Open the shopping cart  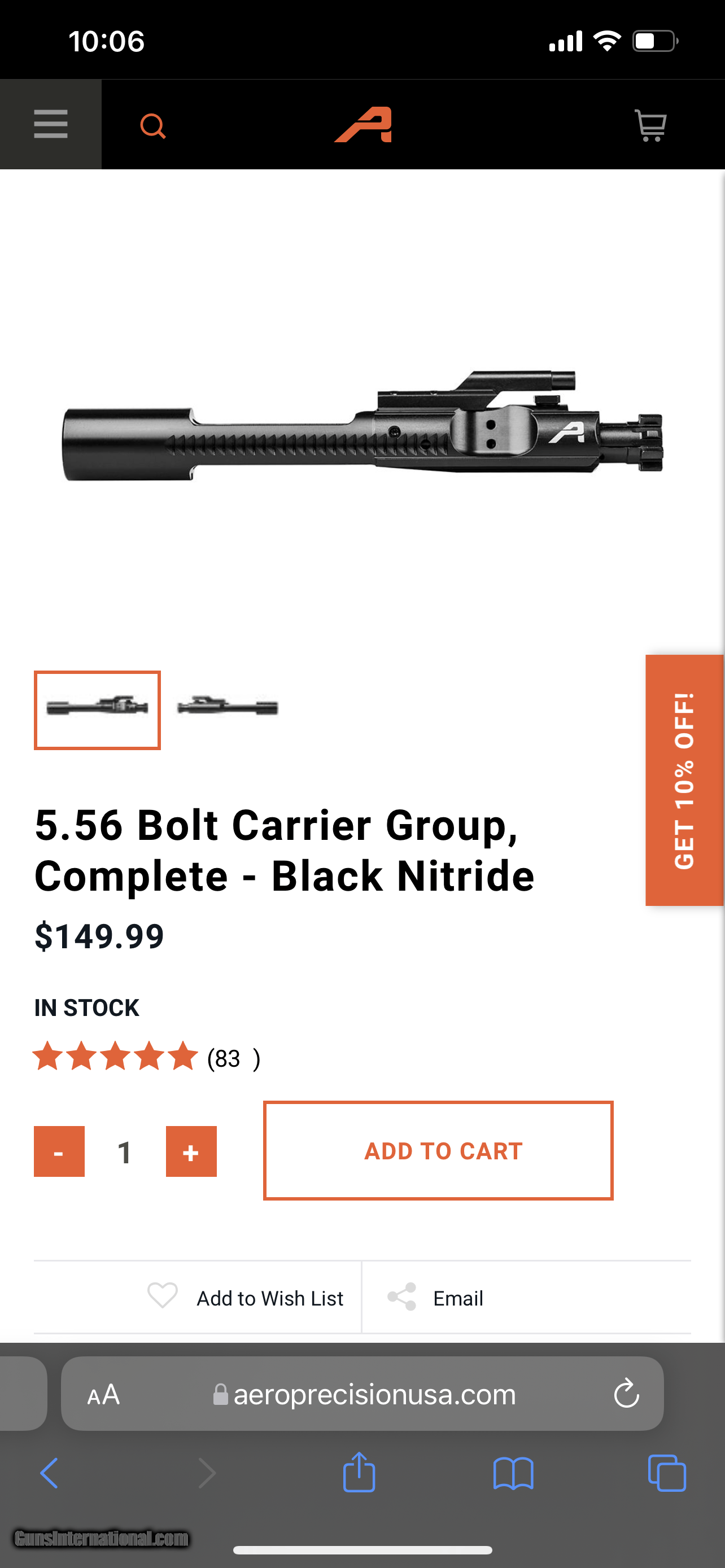point(650,125)
